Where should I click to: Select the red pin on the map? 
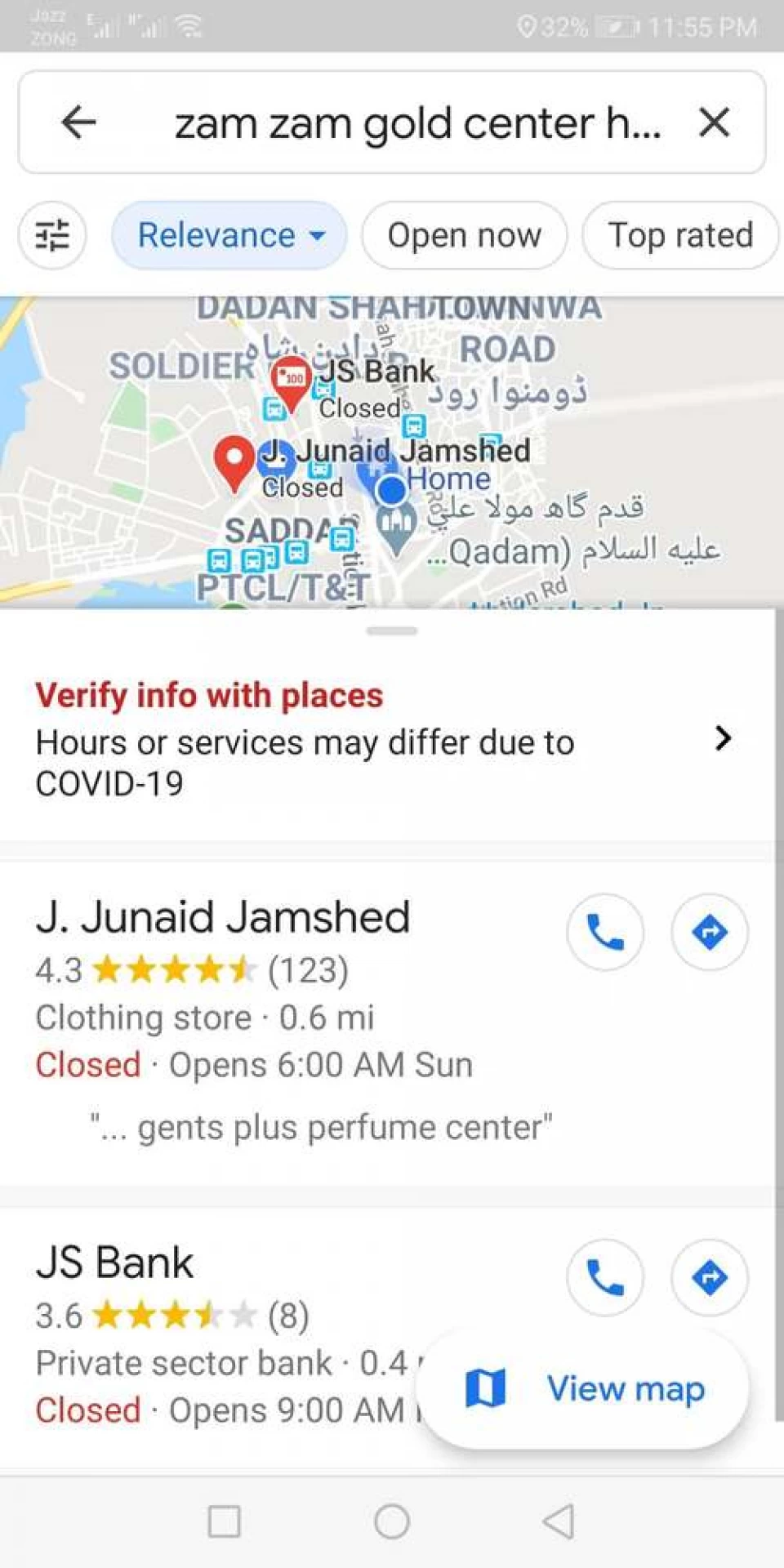tap(234, 463)
